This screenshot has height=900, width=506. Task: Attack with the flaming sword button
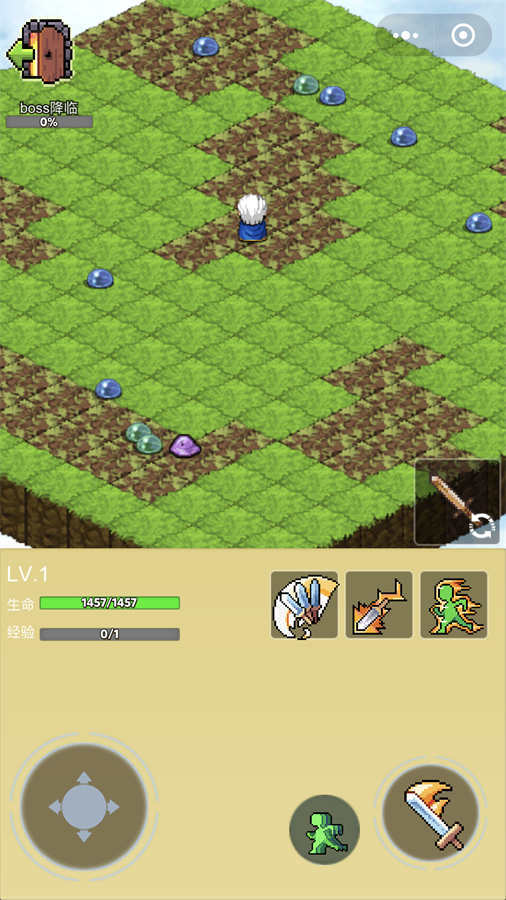(431, 813)
